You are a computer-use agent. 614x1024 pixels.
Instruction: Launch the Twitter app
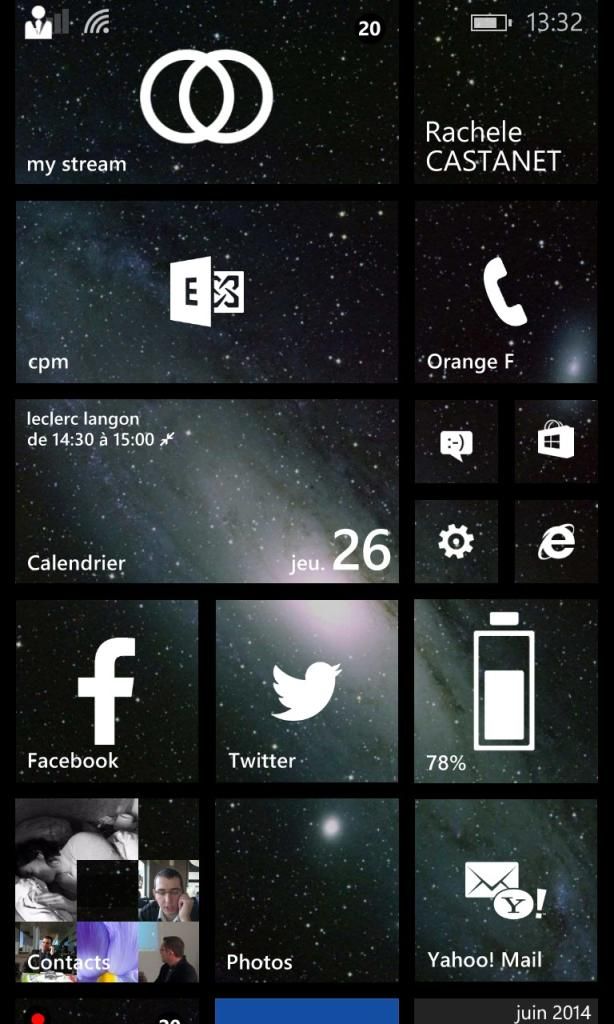306,691
